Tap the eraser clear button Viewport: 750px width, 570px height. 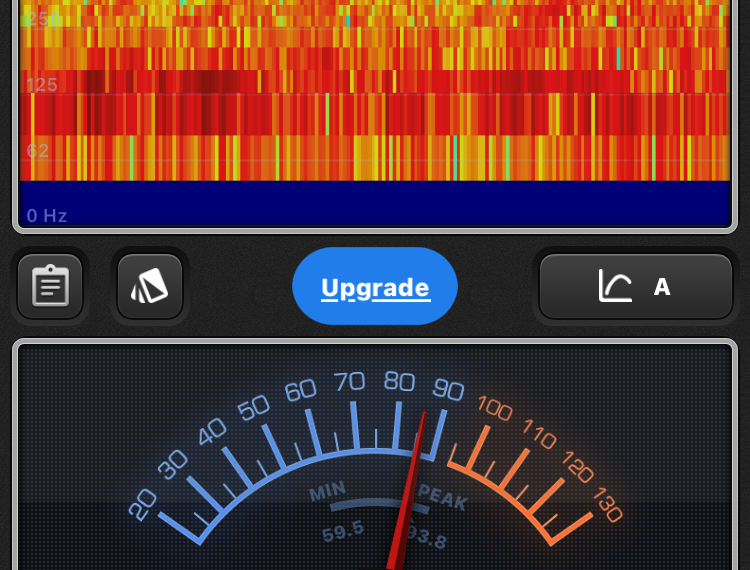150,287
